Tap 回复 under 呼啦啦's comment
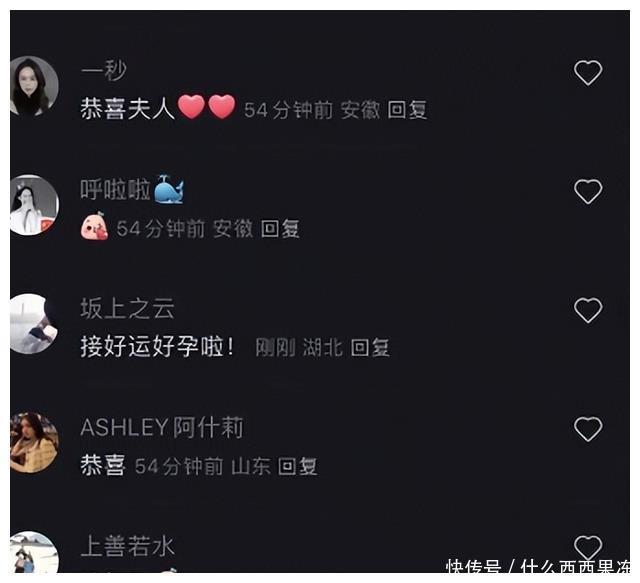This screenshot has width=640, height=583. pyautogui.click(x=280, y=229)
